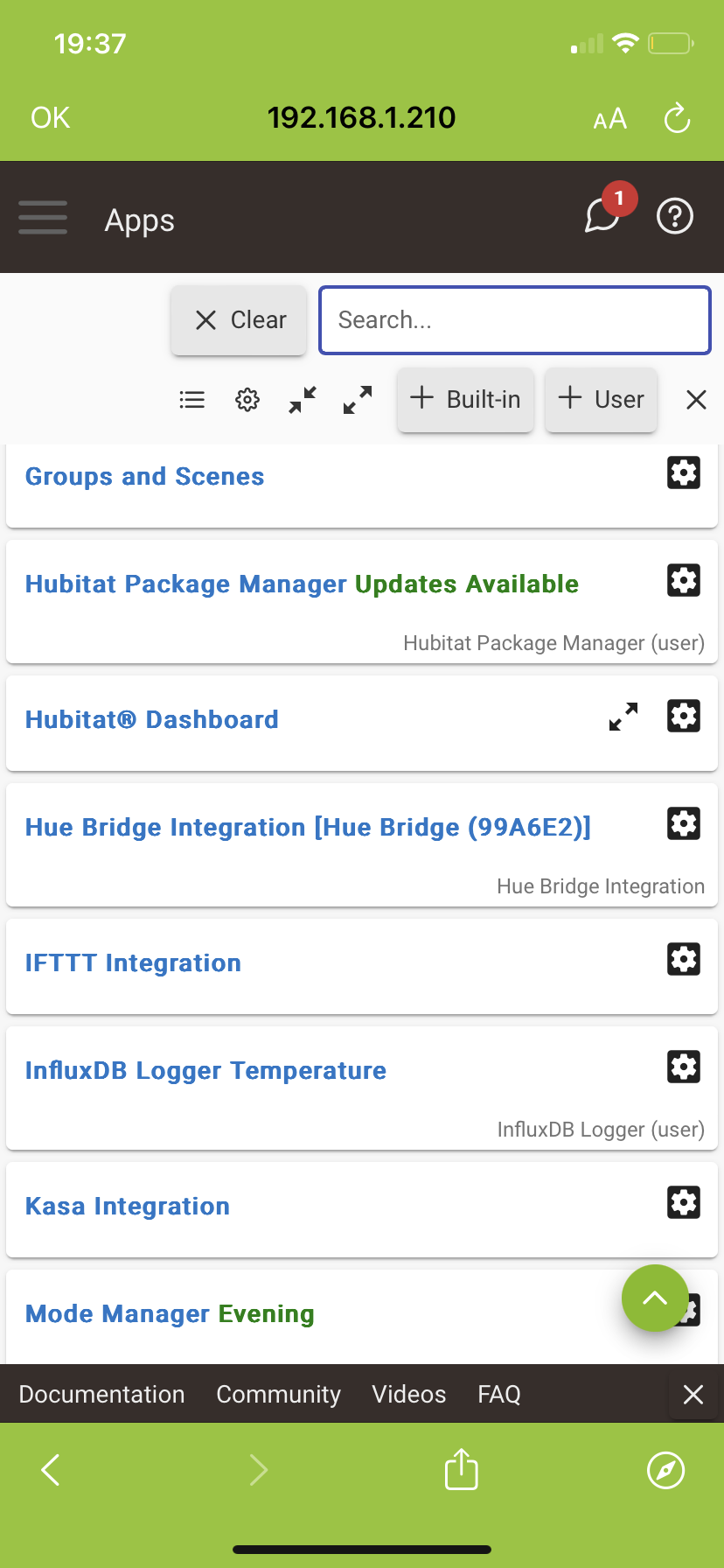
Task: Open IFTTT Integration app
Action: click(x=133, y=963)
